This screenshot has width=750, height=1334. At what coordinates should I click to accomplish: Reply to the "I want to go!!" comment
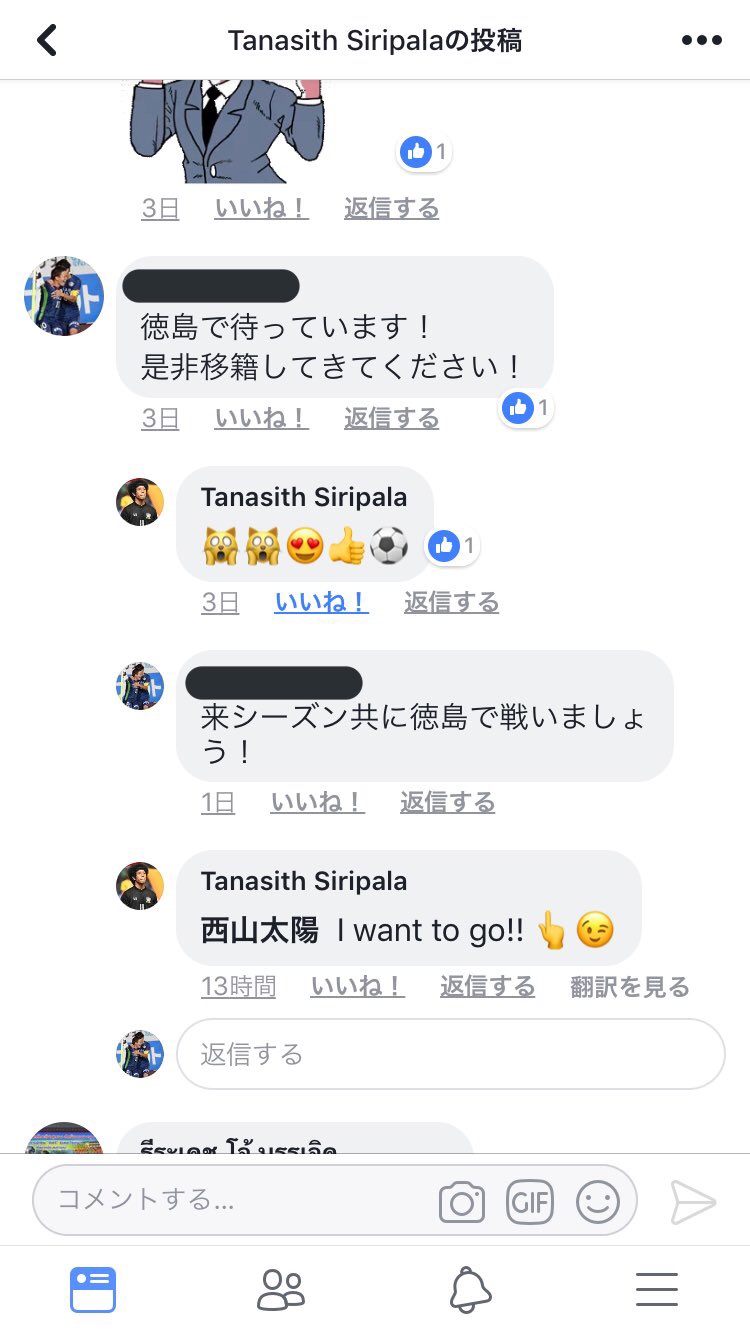tap(487, 986)
